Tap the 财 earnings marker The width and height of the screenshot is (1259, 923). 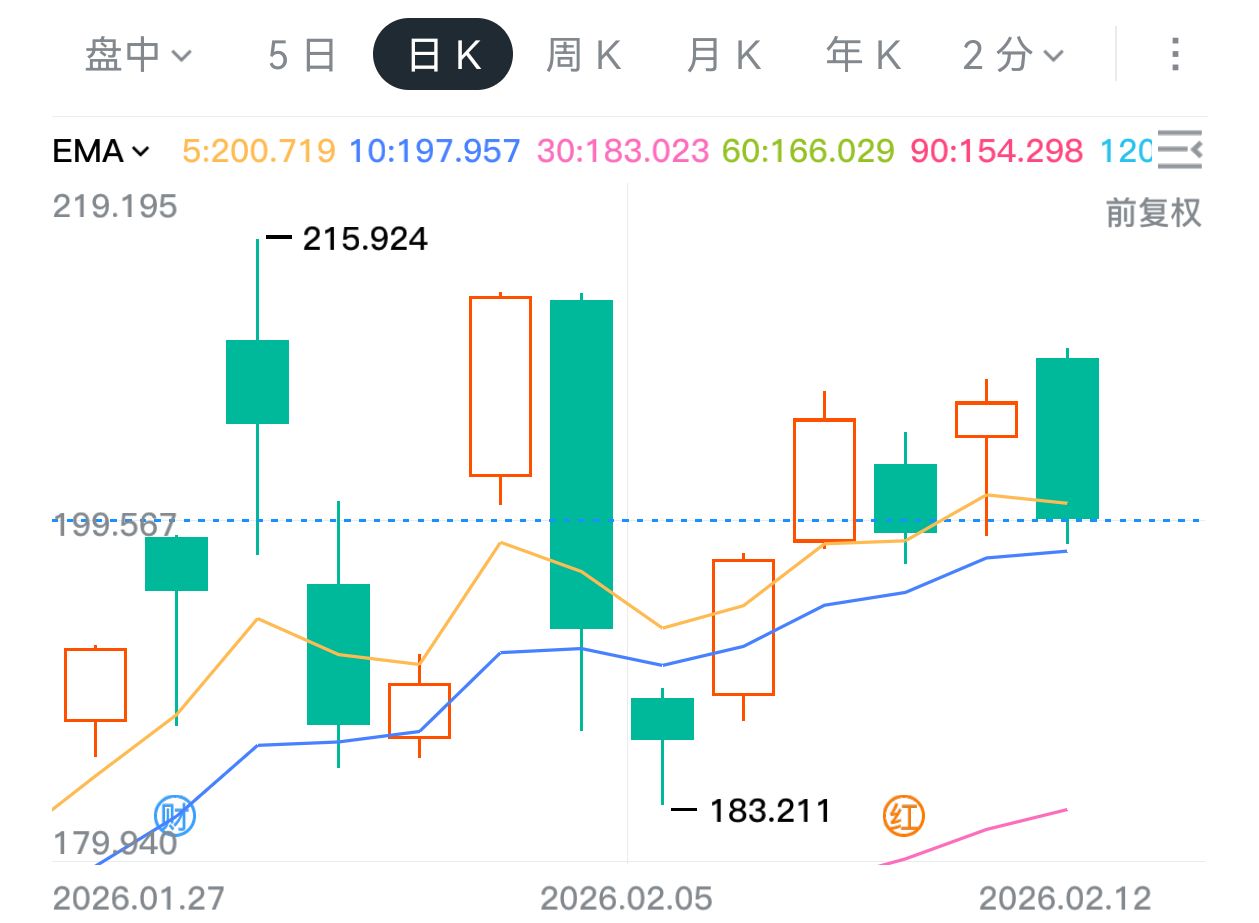(175, 817)
